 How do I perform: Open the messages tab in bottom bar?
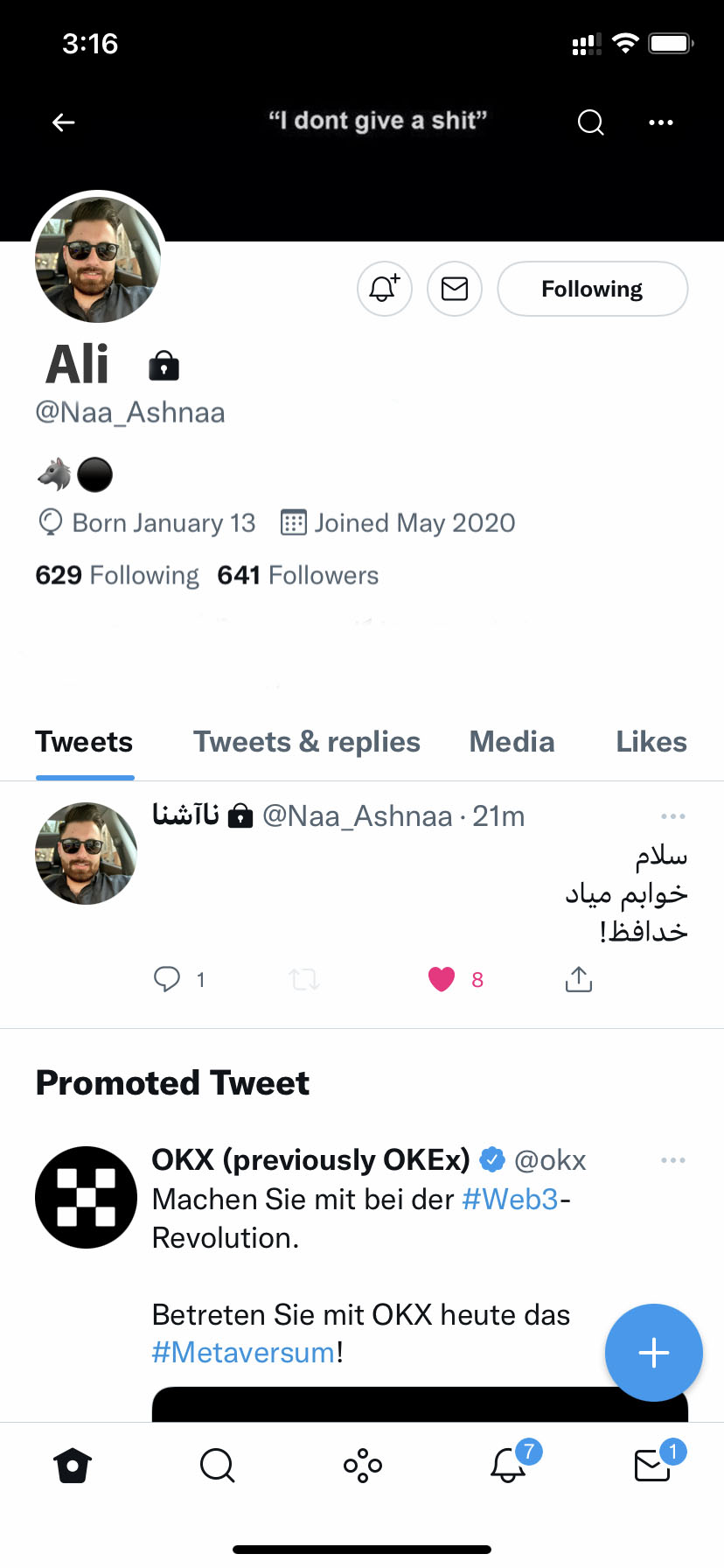(652, 1465)
